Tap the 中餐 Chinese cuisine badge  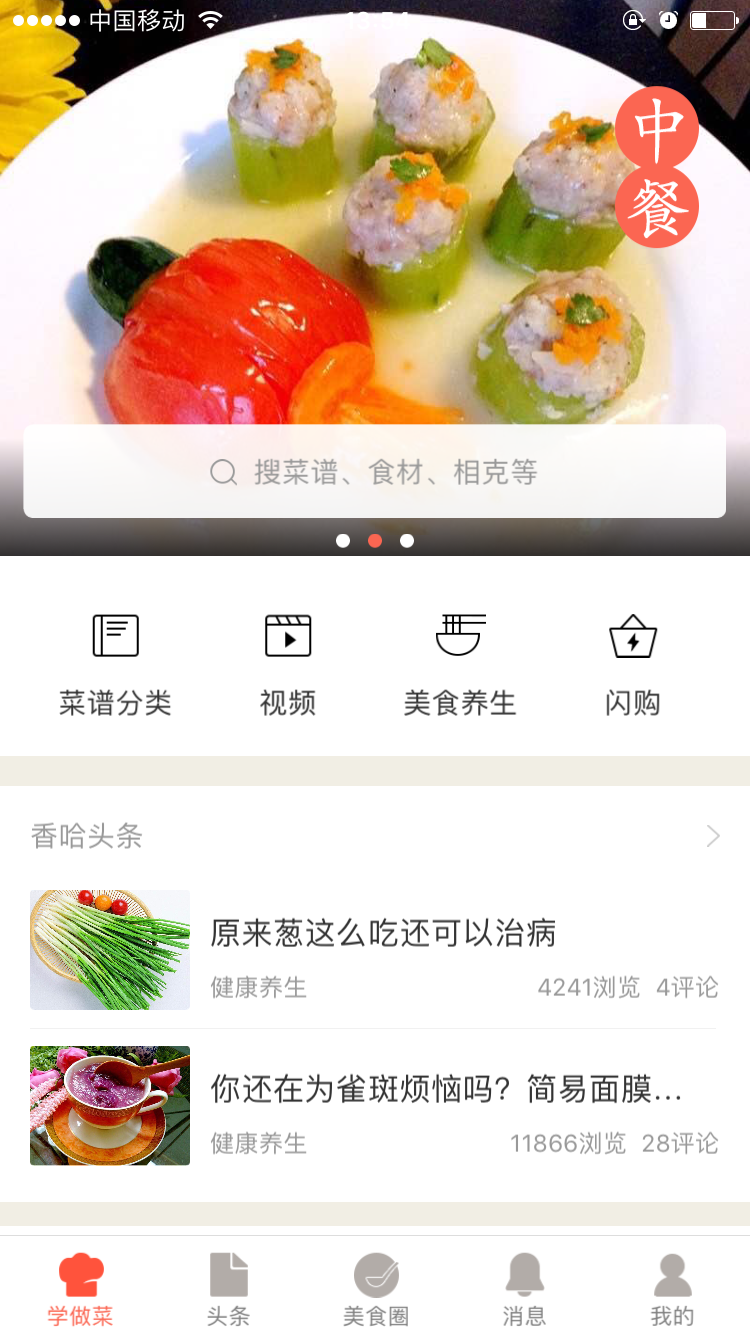(657, 165)
